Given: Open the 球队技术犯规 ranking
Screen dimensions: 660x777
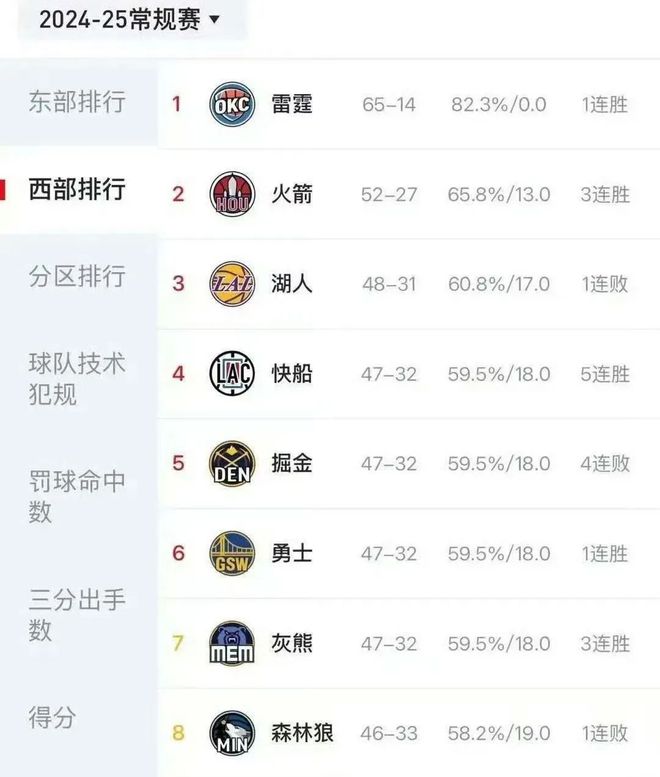Looking at the screenshot, I should pos(77,378).
